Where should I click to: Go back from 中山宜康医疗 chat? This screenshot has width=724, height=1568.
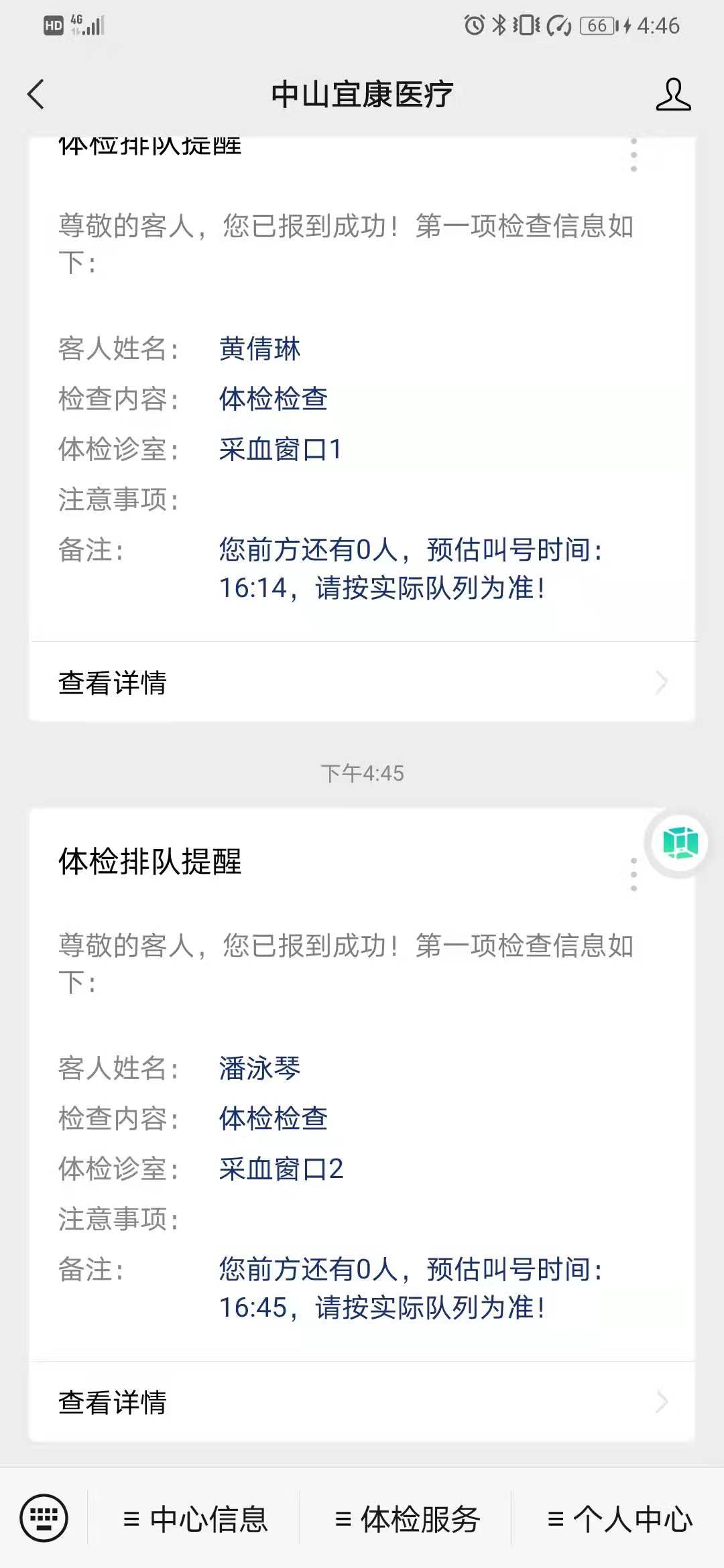[x=36, y=94]
